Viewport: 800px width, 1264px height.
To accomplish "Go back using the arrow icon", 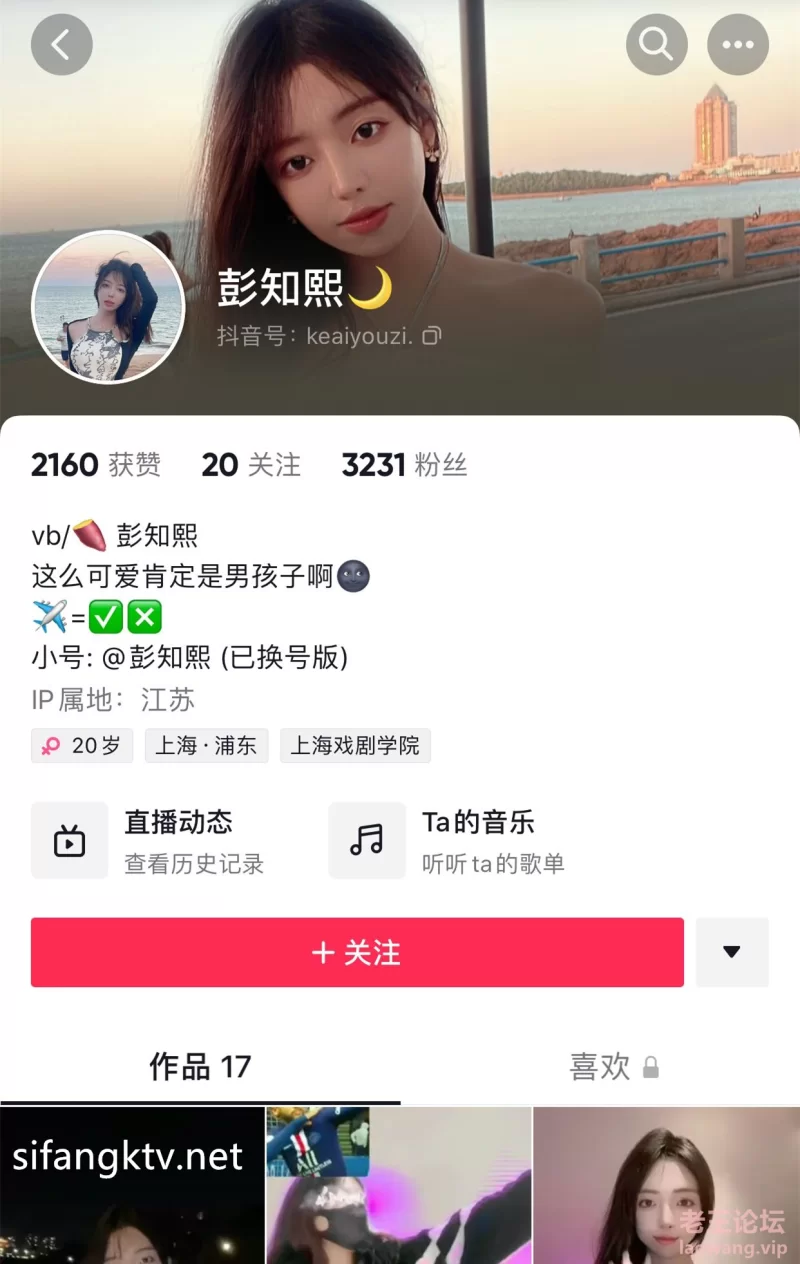I will (x=61, y=44).
